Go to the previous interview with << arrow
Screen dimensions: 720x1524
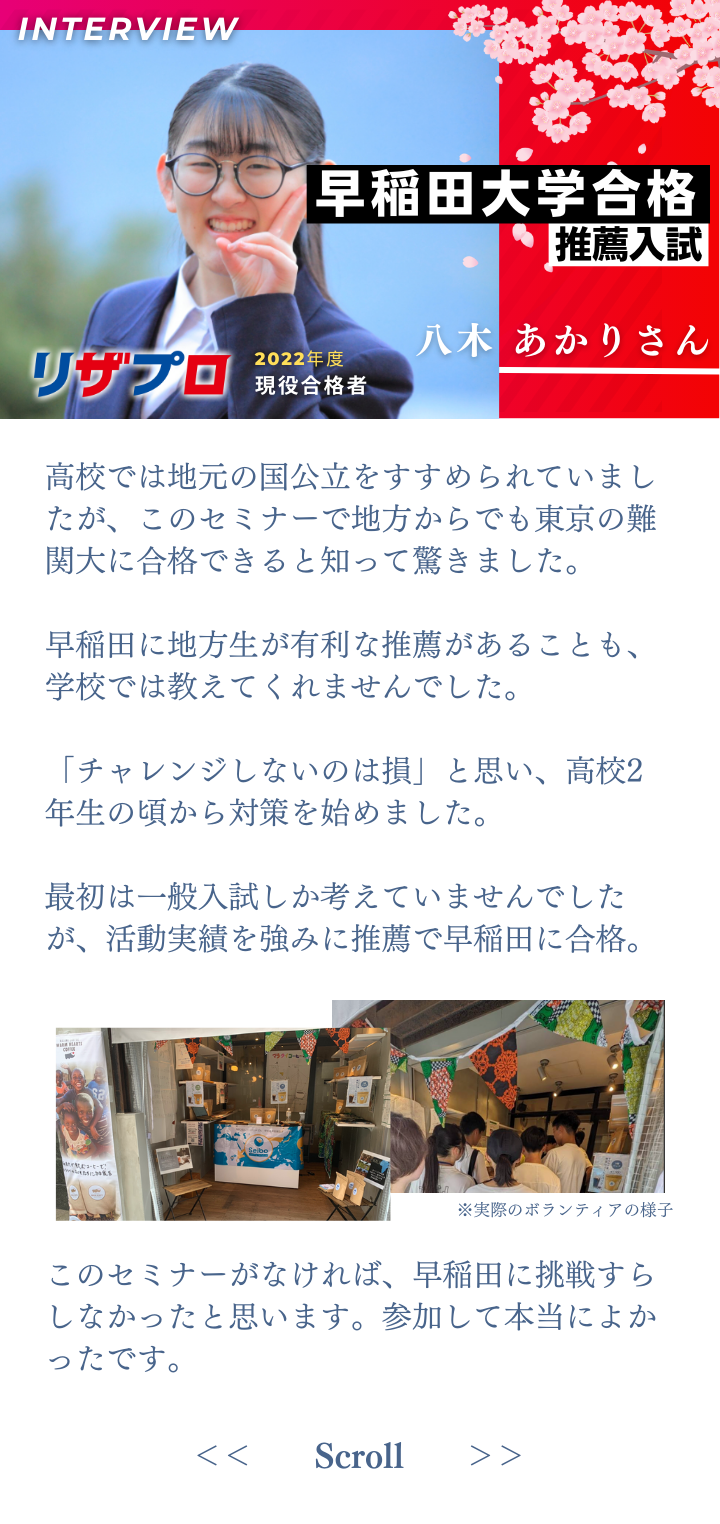pos(222,1456)
